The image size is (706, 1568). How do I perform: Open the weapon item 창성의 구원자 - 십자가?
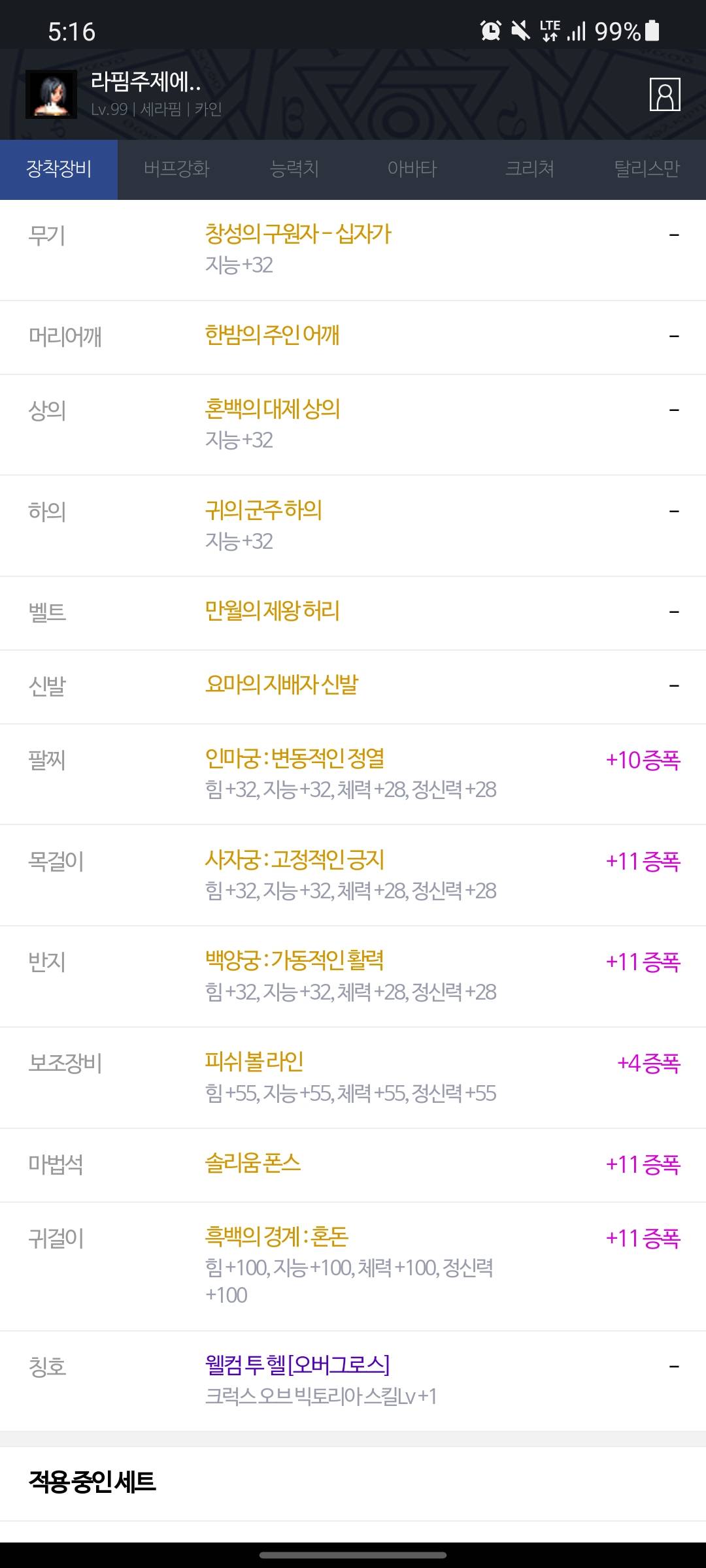click(x=298, y=234)
